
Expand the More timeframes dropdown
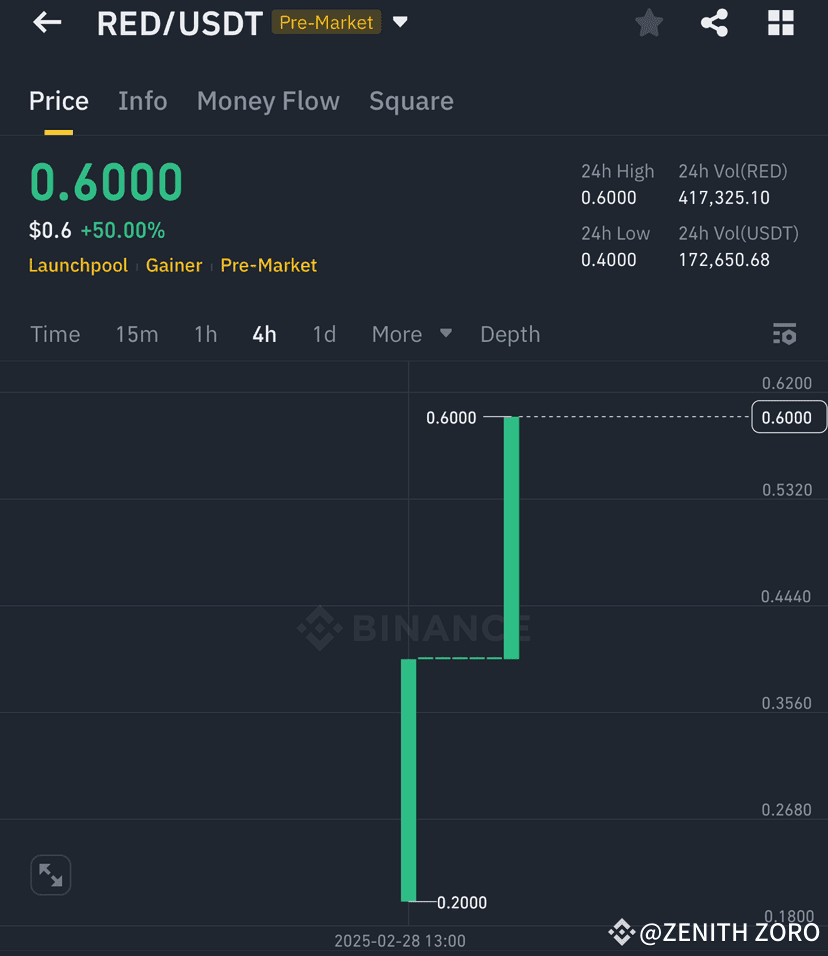(410, 334)
